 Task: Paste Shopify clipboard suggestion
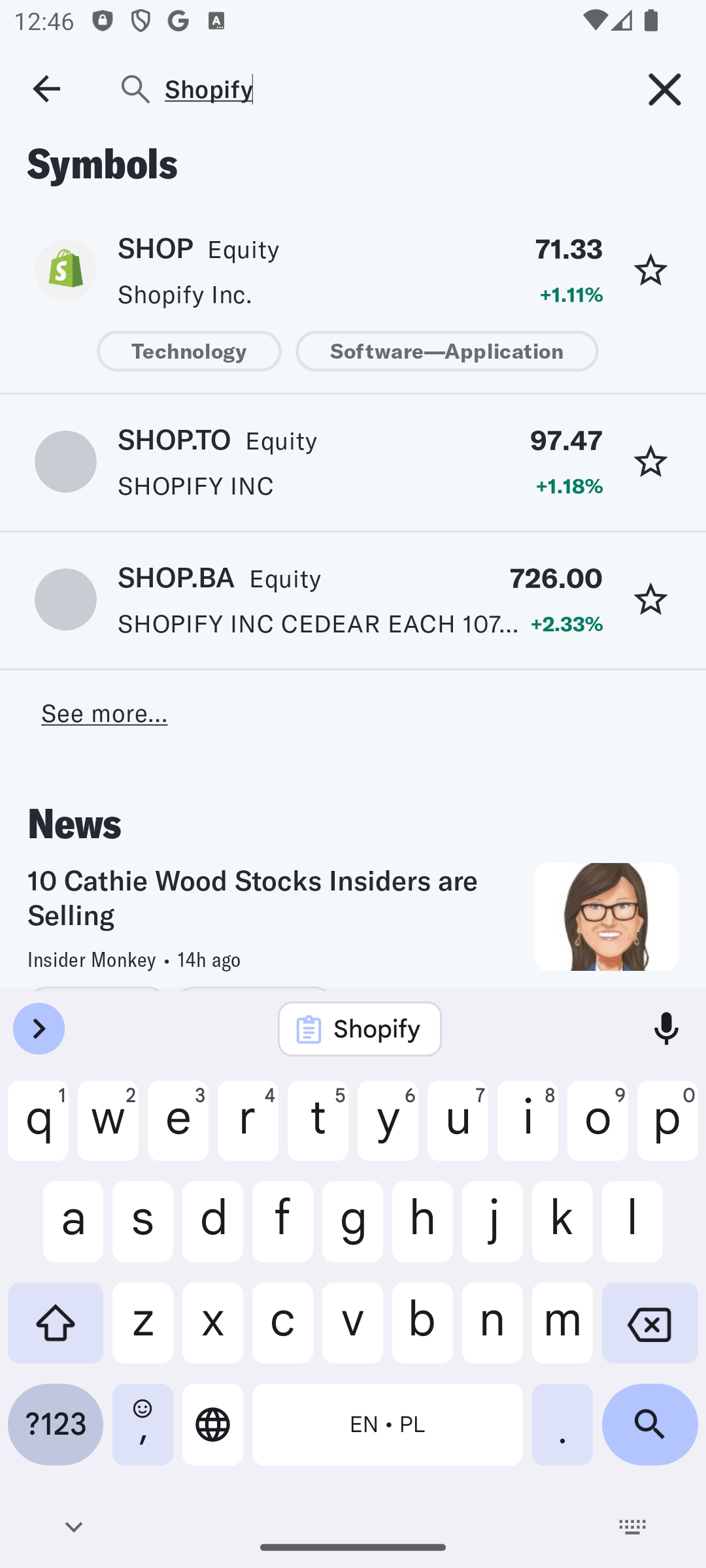pos(360,1029)
